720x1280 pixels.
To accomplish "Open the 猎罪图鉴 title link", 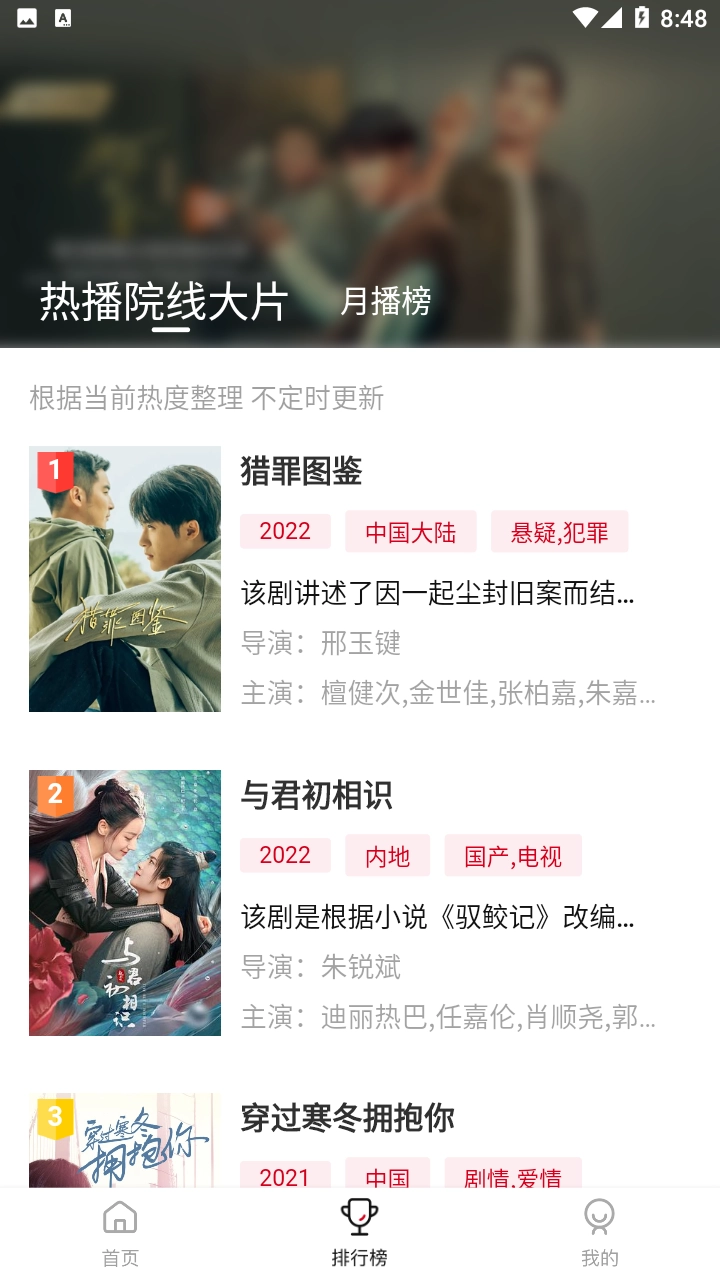I will (300, 473).
